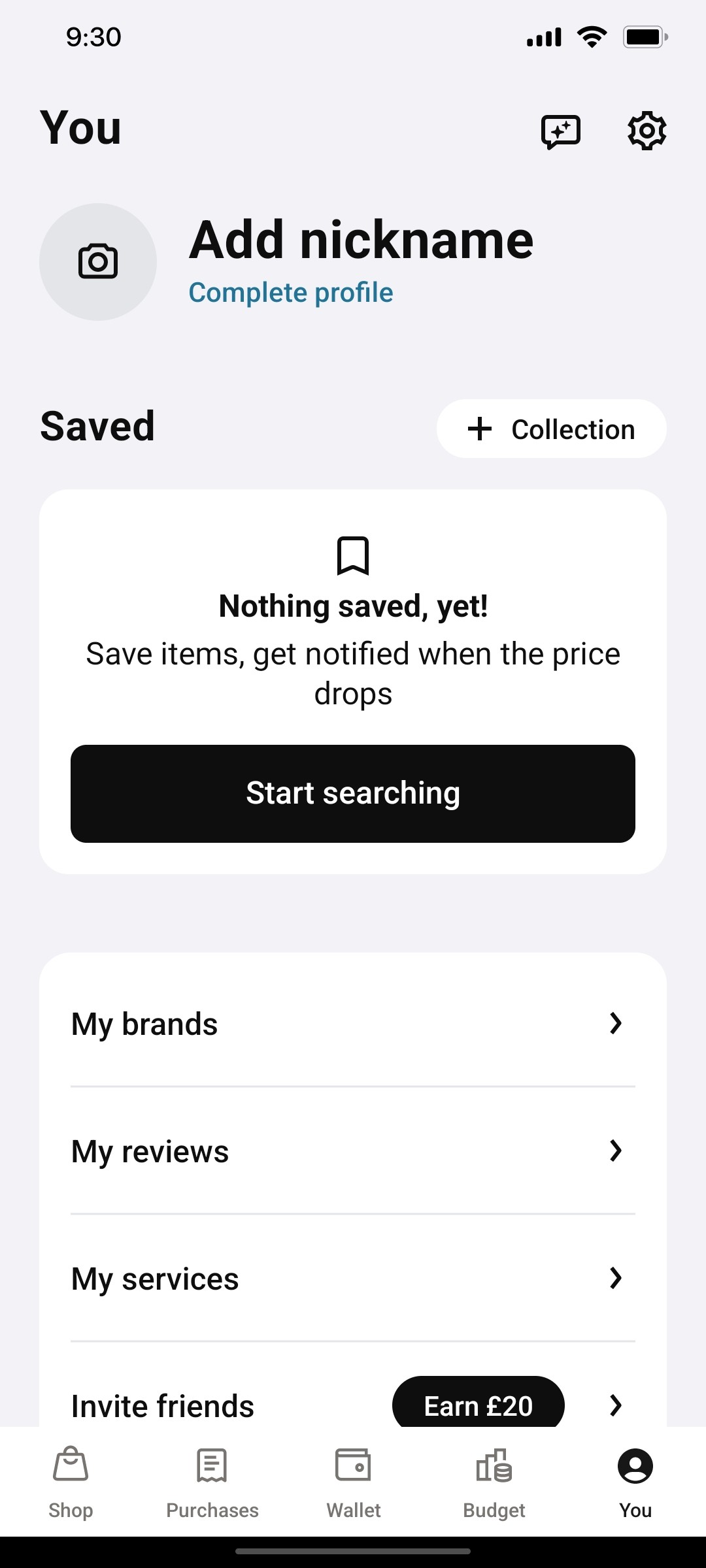Tap the camera icon to add profile photo
This screenshot has width=706, height=1568.
(97, 261)
